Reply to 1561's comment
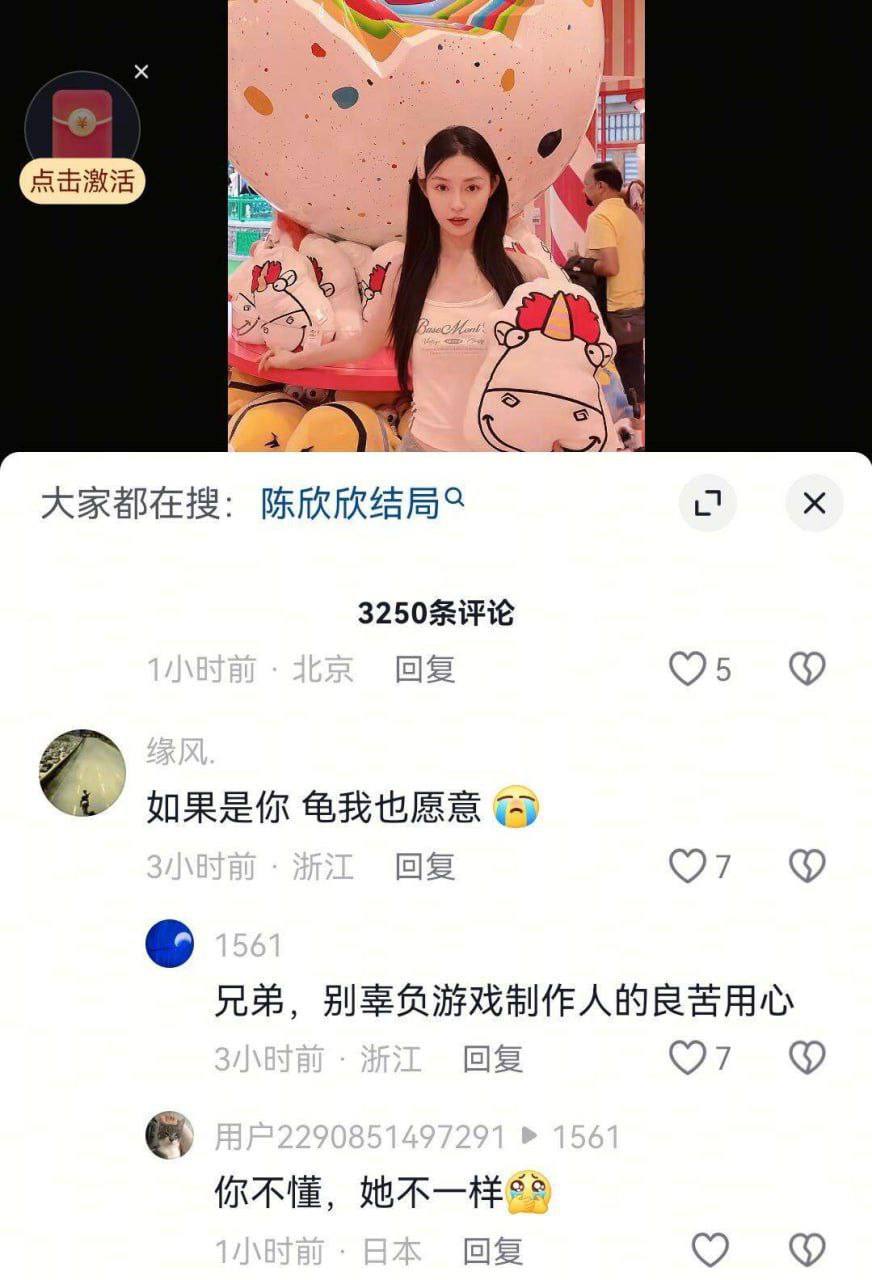This screenshot has height=1280, width=872. (492, 1058)
